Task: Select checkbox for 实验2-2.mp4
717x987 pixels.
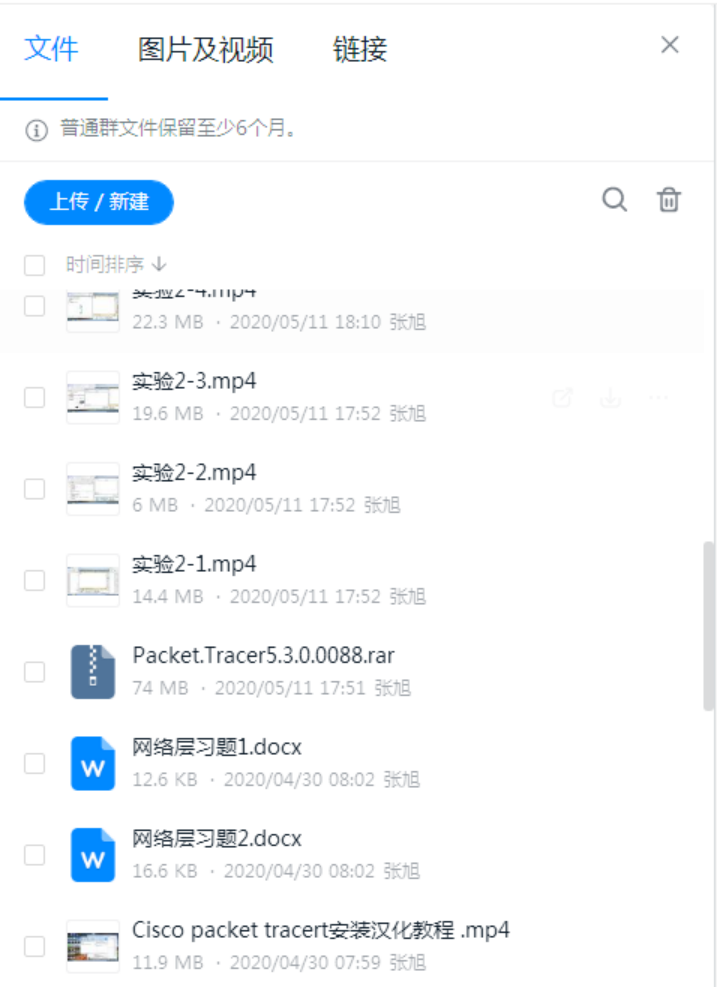Action: (x=35, y=489)
